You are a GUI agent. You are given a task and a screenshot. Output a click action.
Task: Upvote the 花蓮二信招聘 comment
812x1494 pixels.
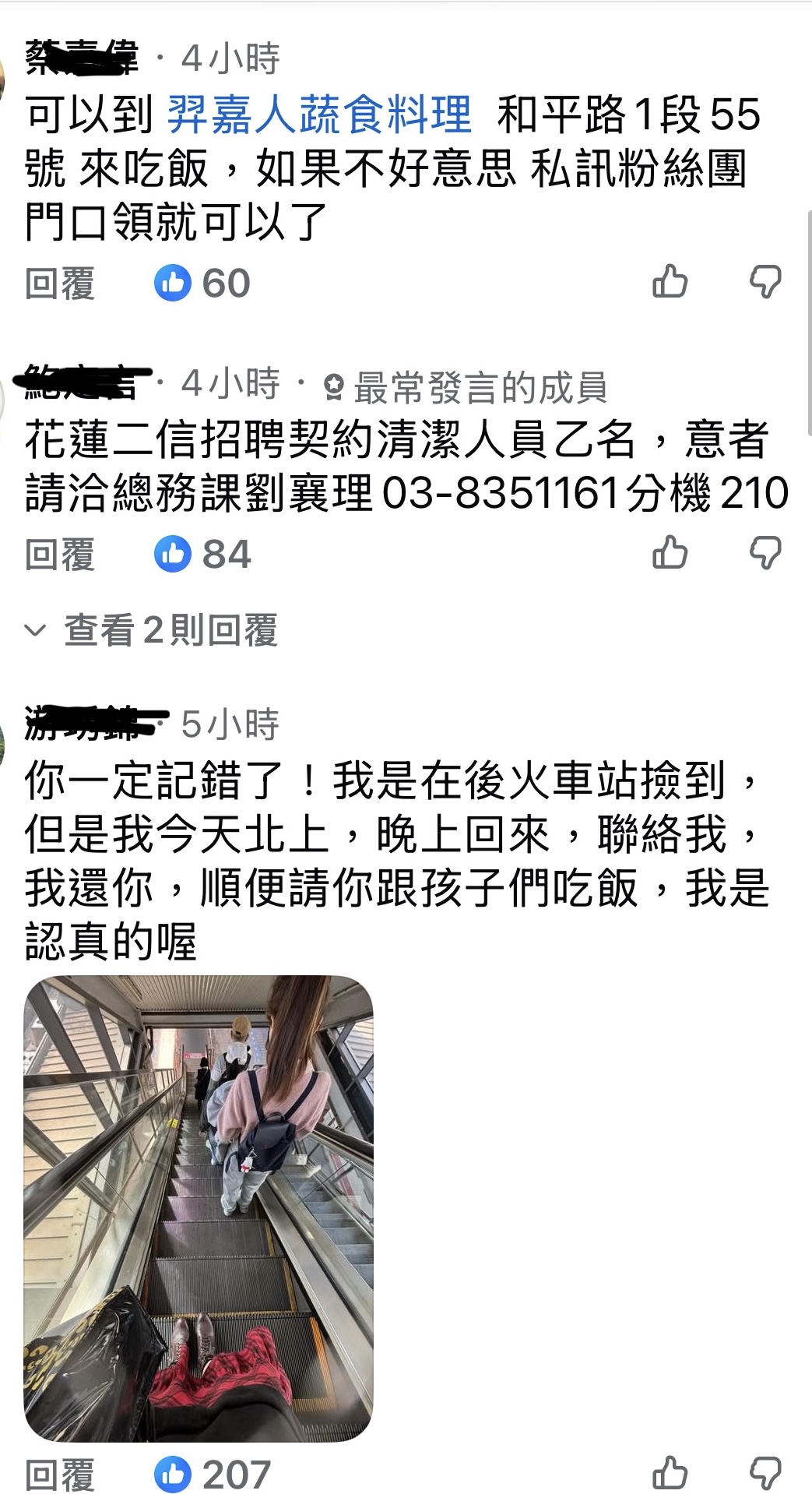(670, 553)
